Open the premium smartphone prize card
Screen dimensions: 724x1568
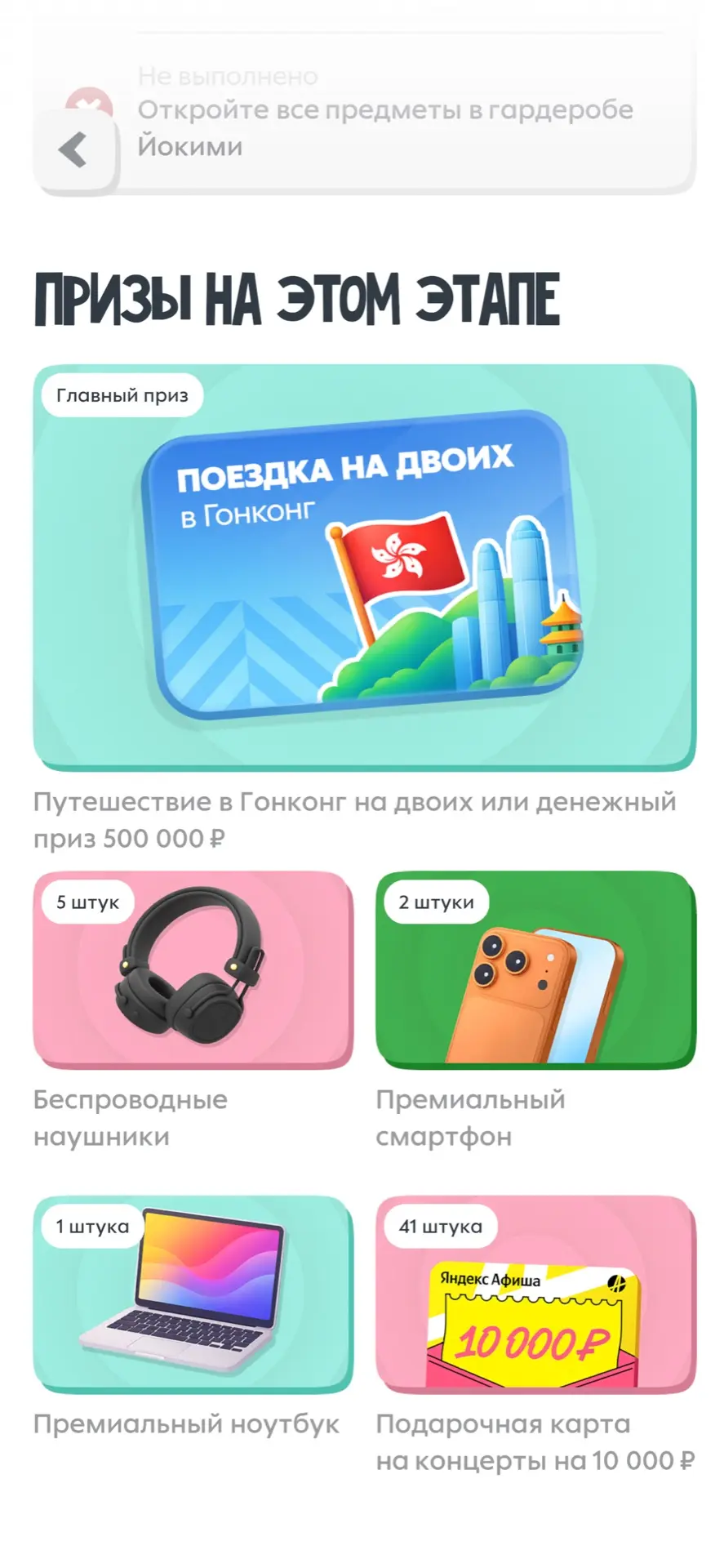pyautogui.click(x=535, y=969)
